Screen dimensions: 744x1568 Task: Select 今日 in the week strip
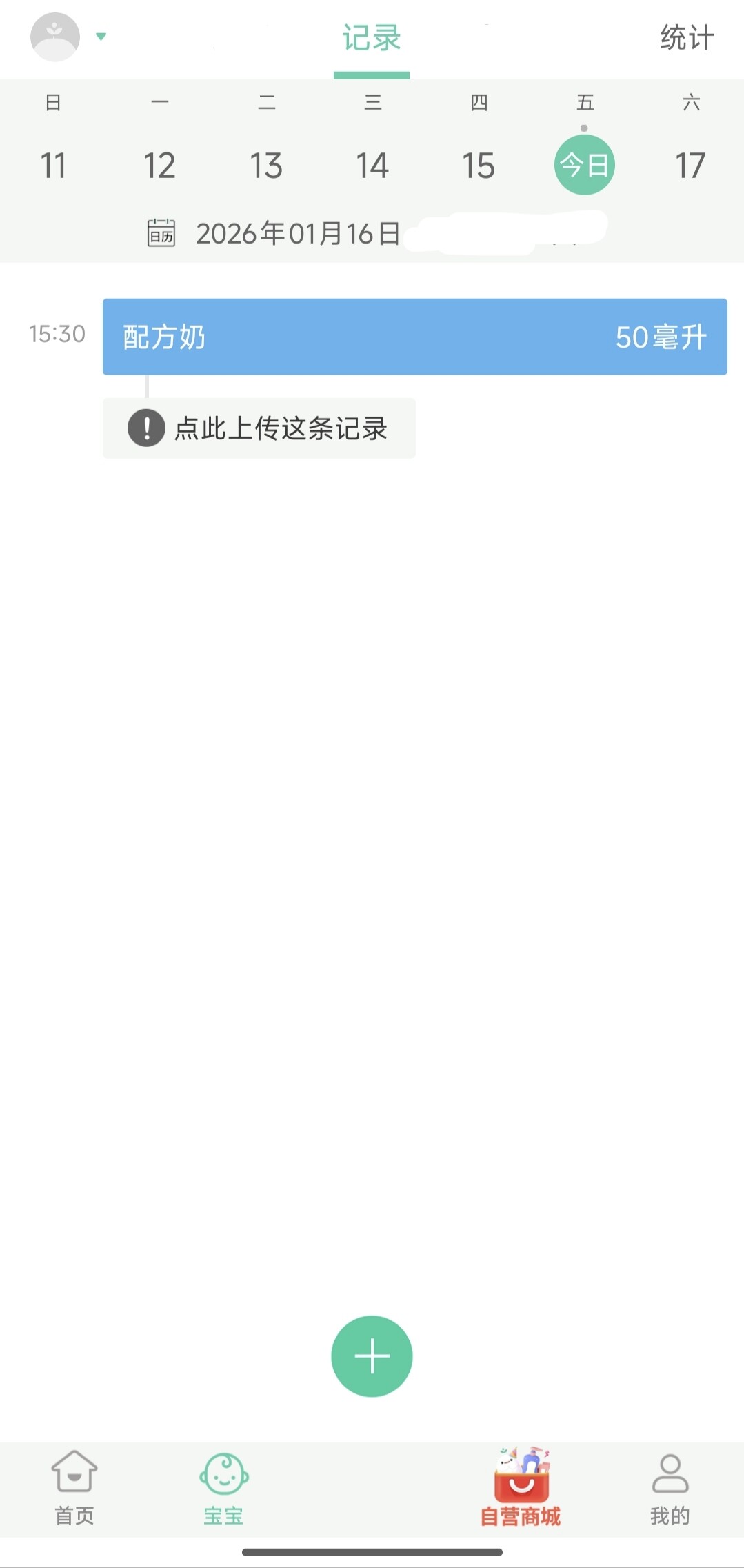coord(585,165)
